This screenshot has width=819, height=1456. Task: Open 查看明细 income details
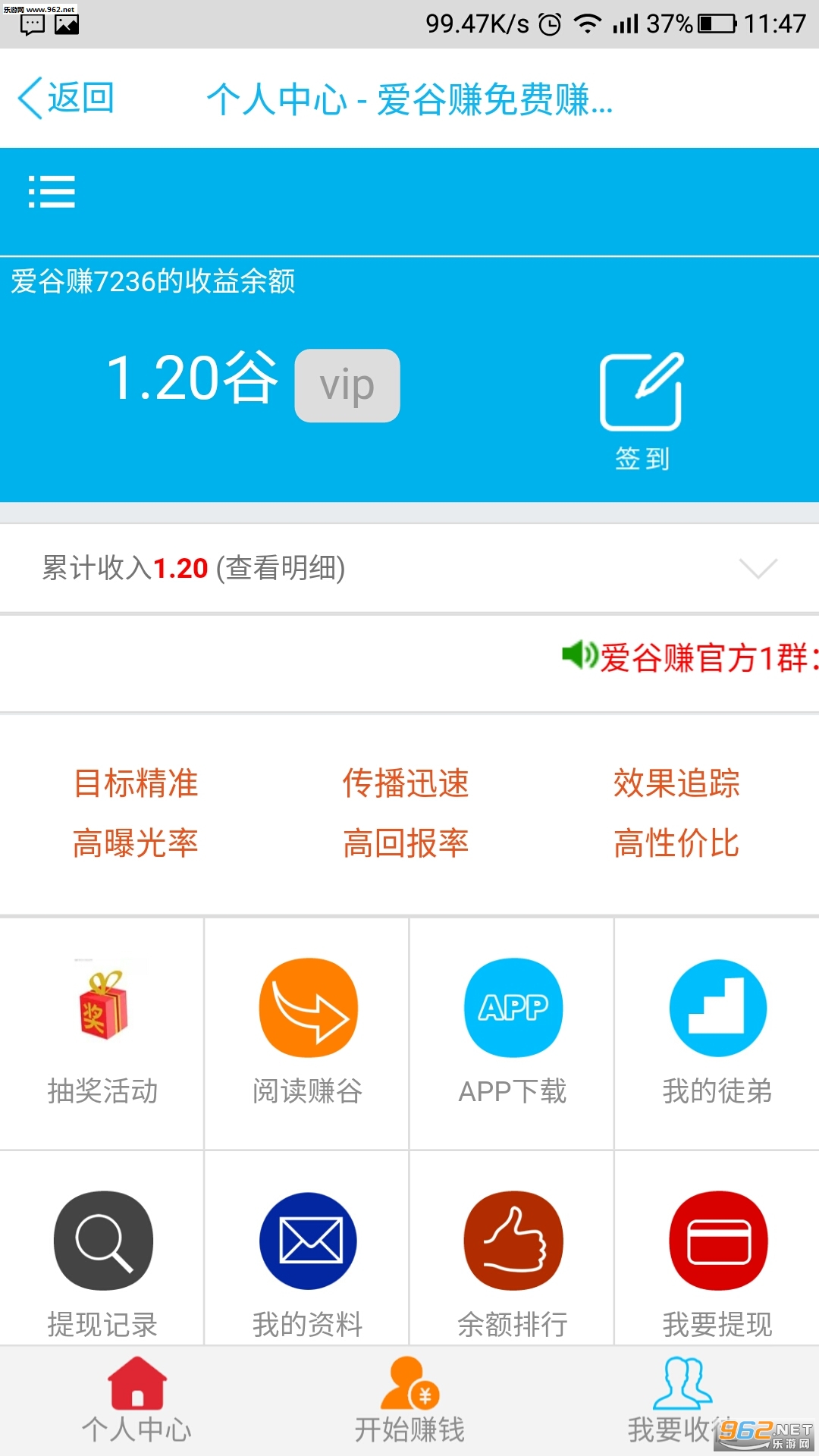click(x=281, y=567)
